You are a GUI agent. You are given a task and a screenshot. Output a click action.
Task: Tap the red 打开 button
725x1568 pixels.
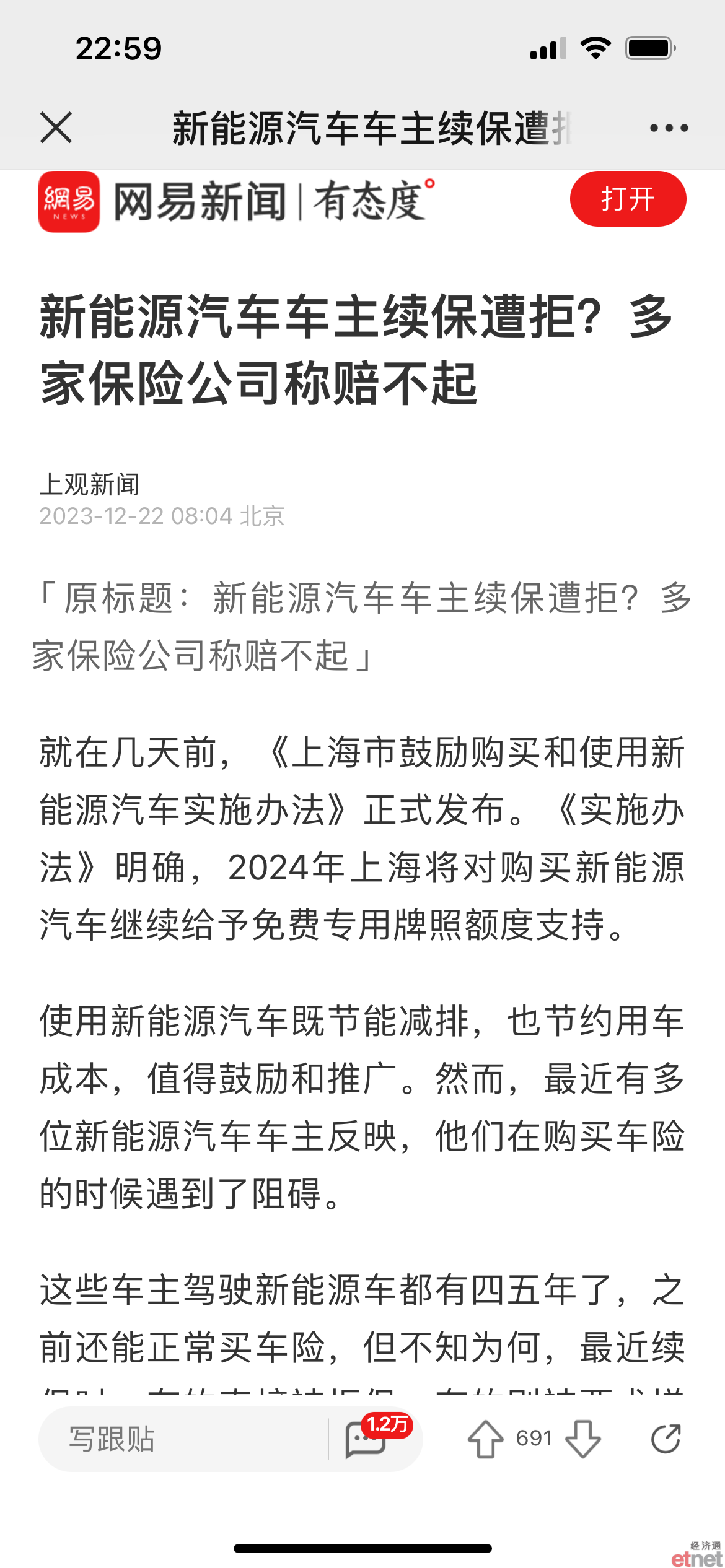coord(628,199)
